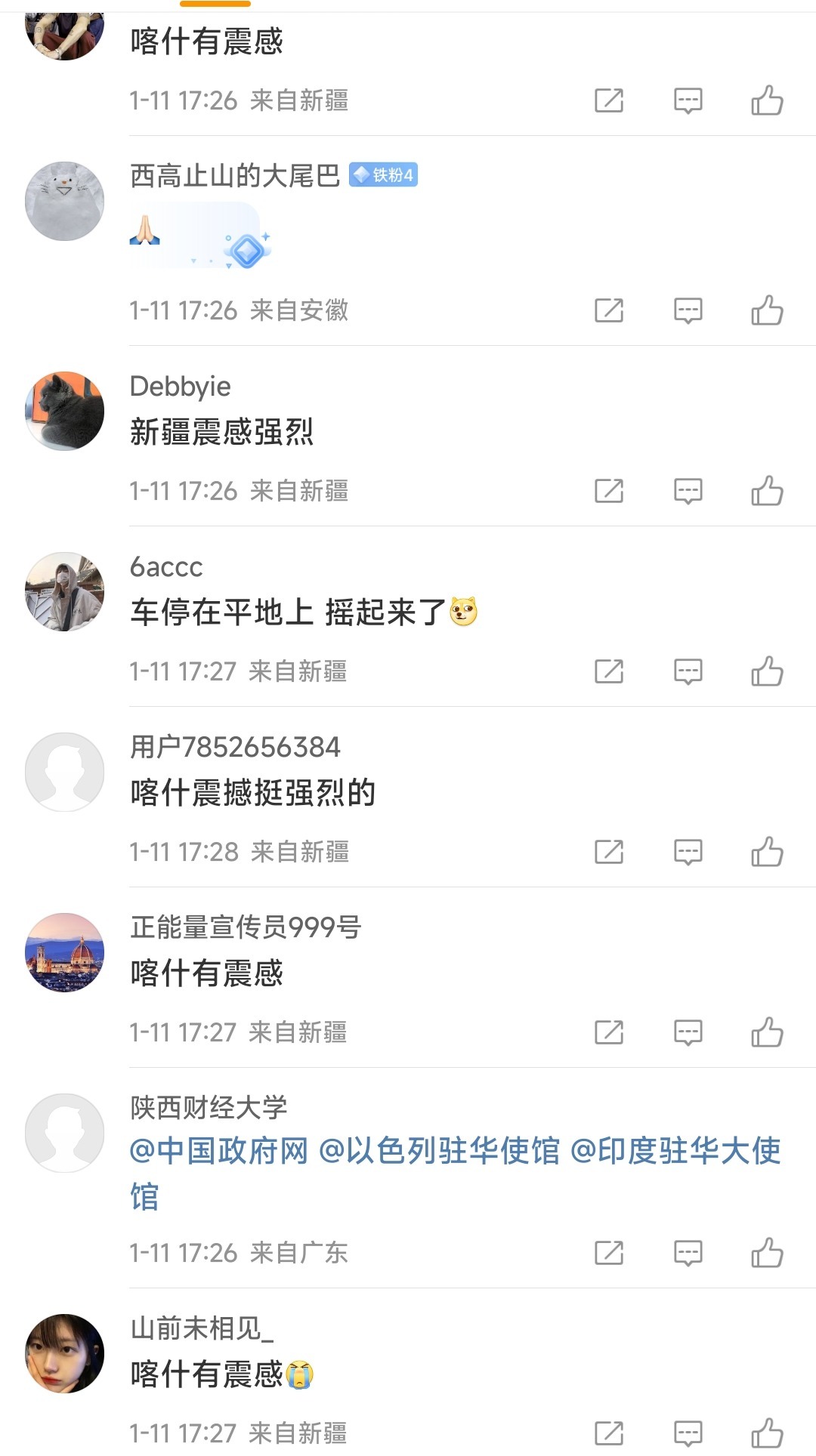Reply to 西高止山的大尾巴's comment
This screenshot has width=816, height=1456.
click(x=688, y=310)
